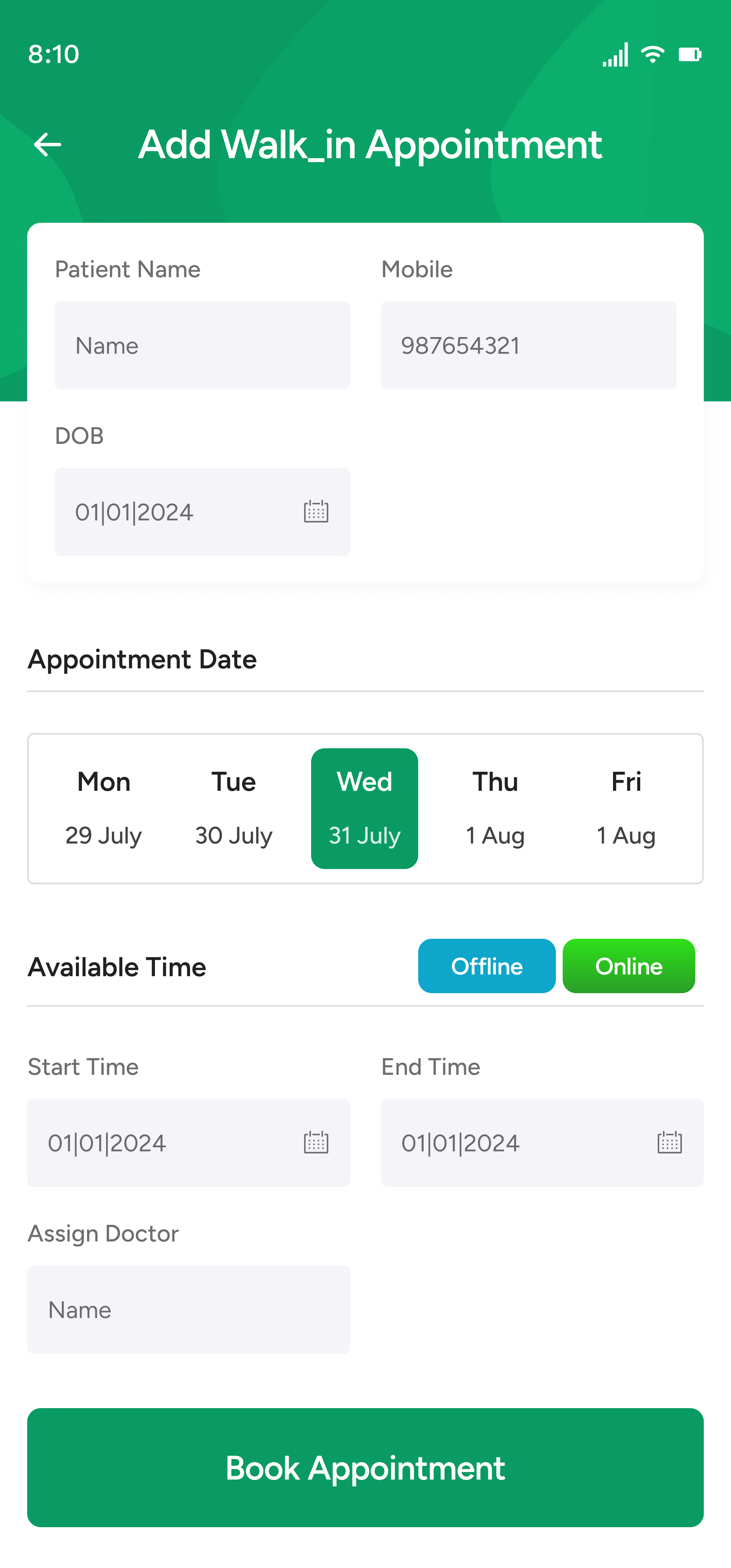Go back using the arrow icon
Screen dimensions: 731x1568
[48, 145]
